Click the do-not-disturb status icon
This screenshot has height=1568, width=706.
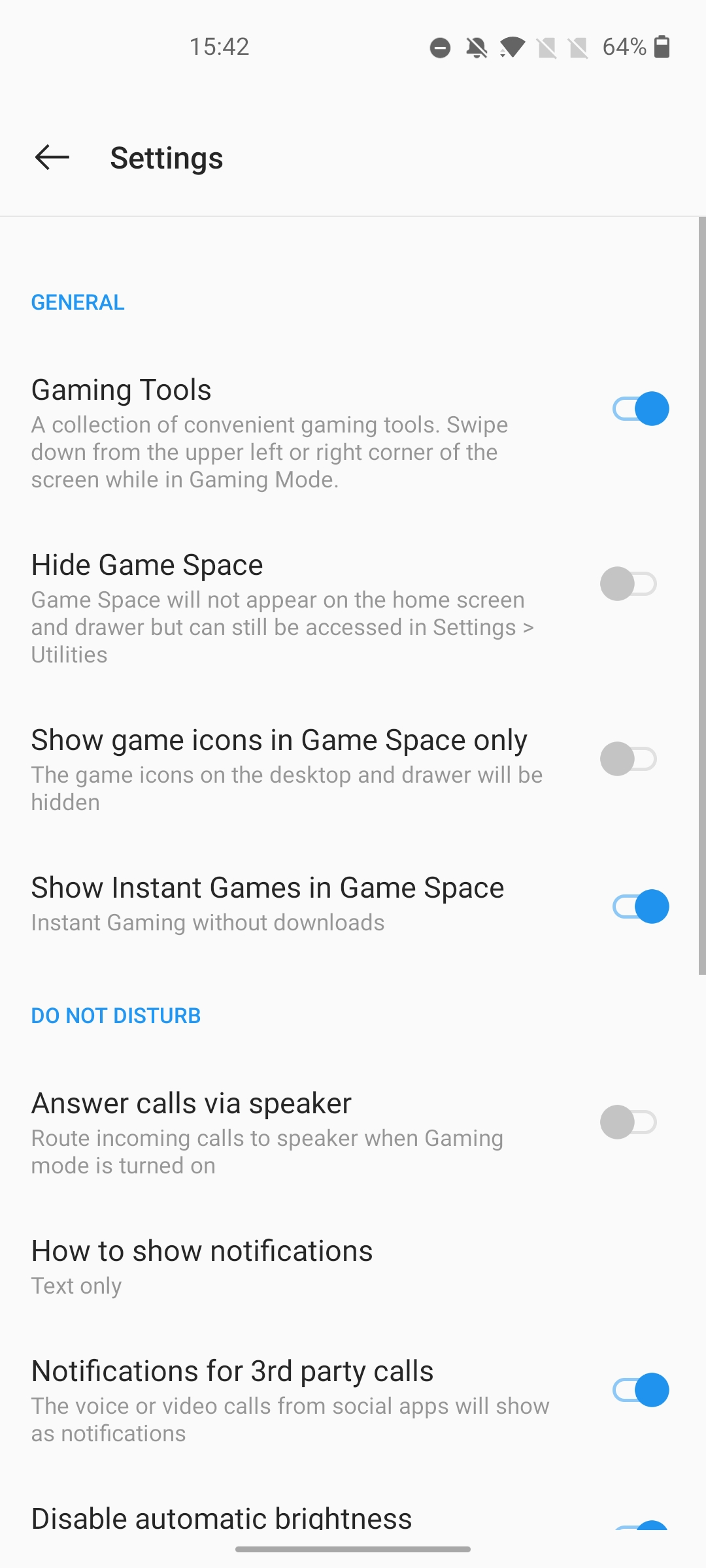[439, 46]
